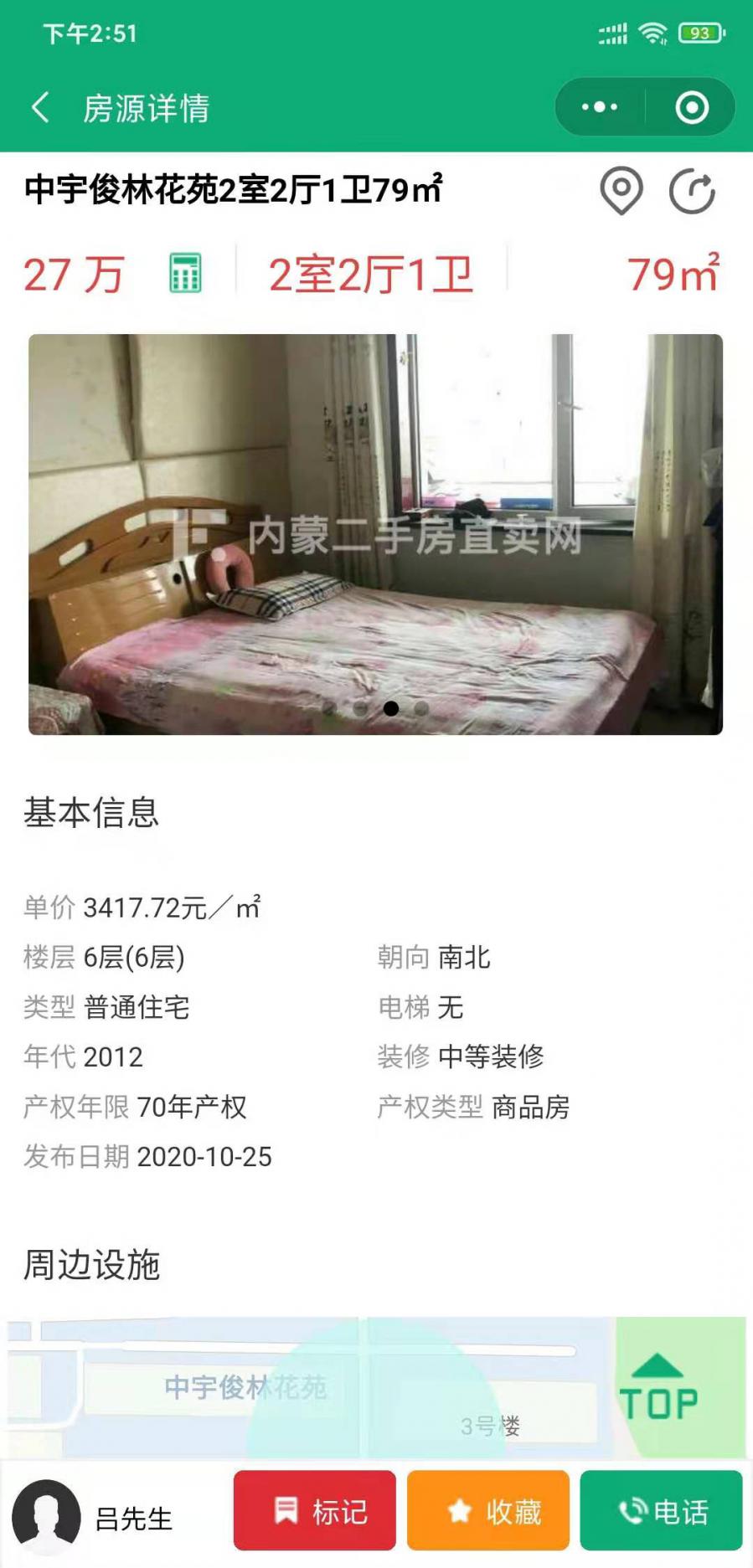Tap the listing title 中宇俊林花苑2室2厅1卫79㎡

tap(235, 189)
